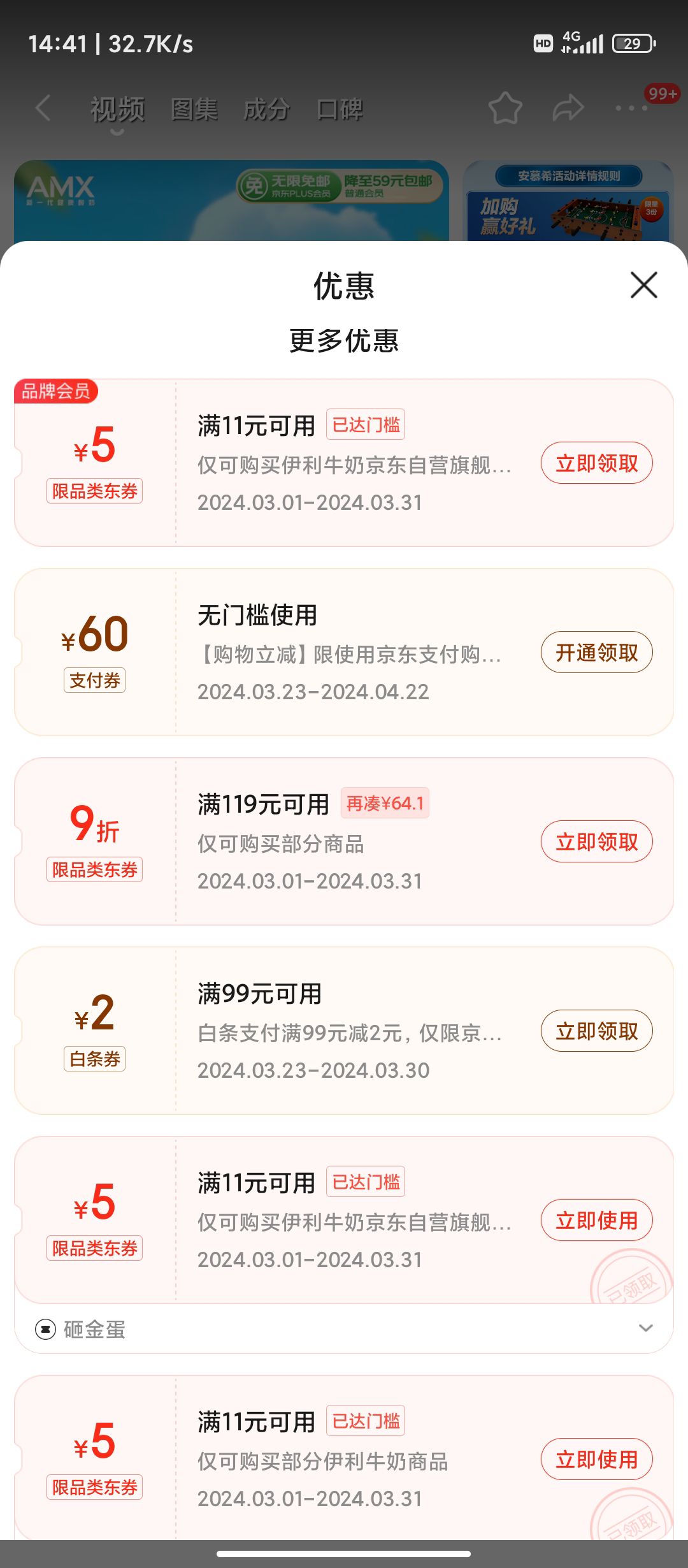Tap 立即领取 for the ¥2 白条券
Screen dimensions: 688x1568
596,1031
